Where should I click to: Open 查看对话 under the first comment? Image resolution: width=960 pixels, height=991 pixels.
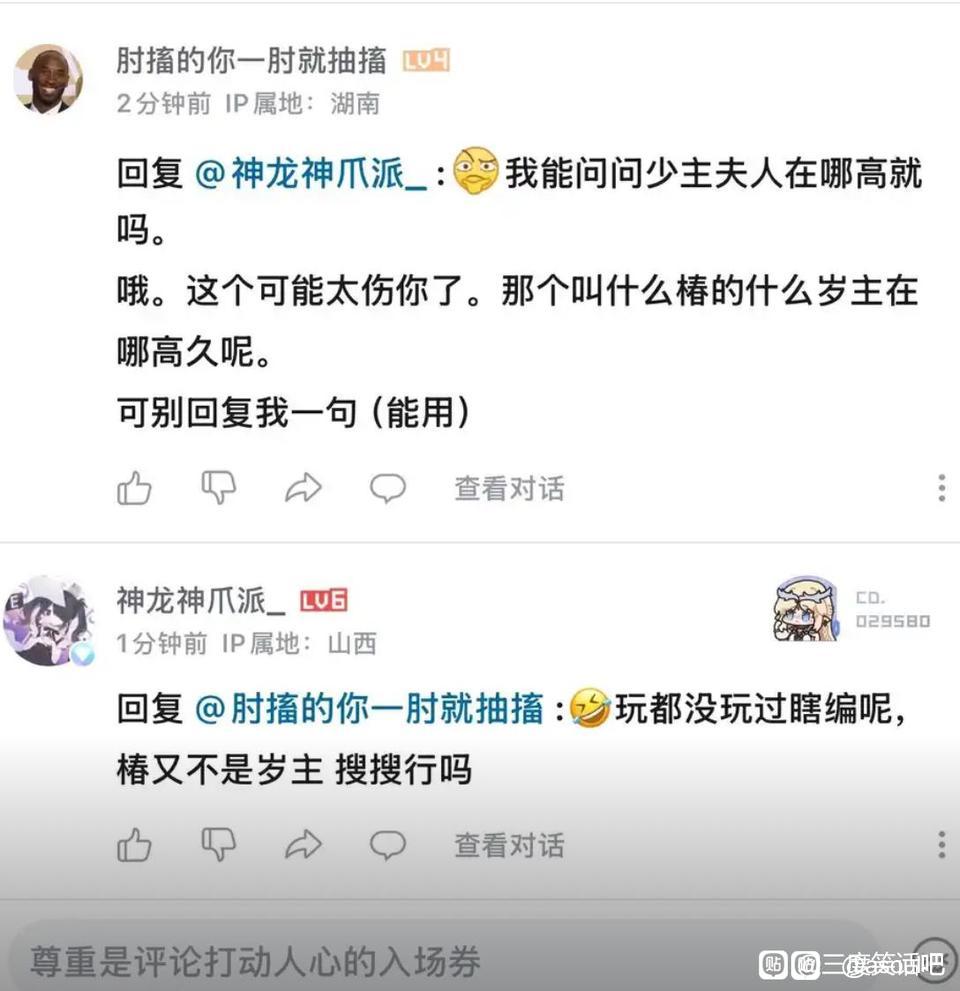pyautogui.click(x=509, y=488)
